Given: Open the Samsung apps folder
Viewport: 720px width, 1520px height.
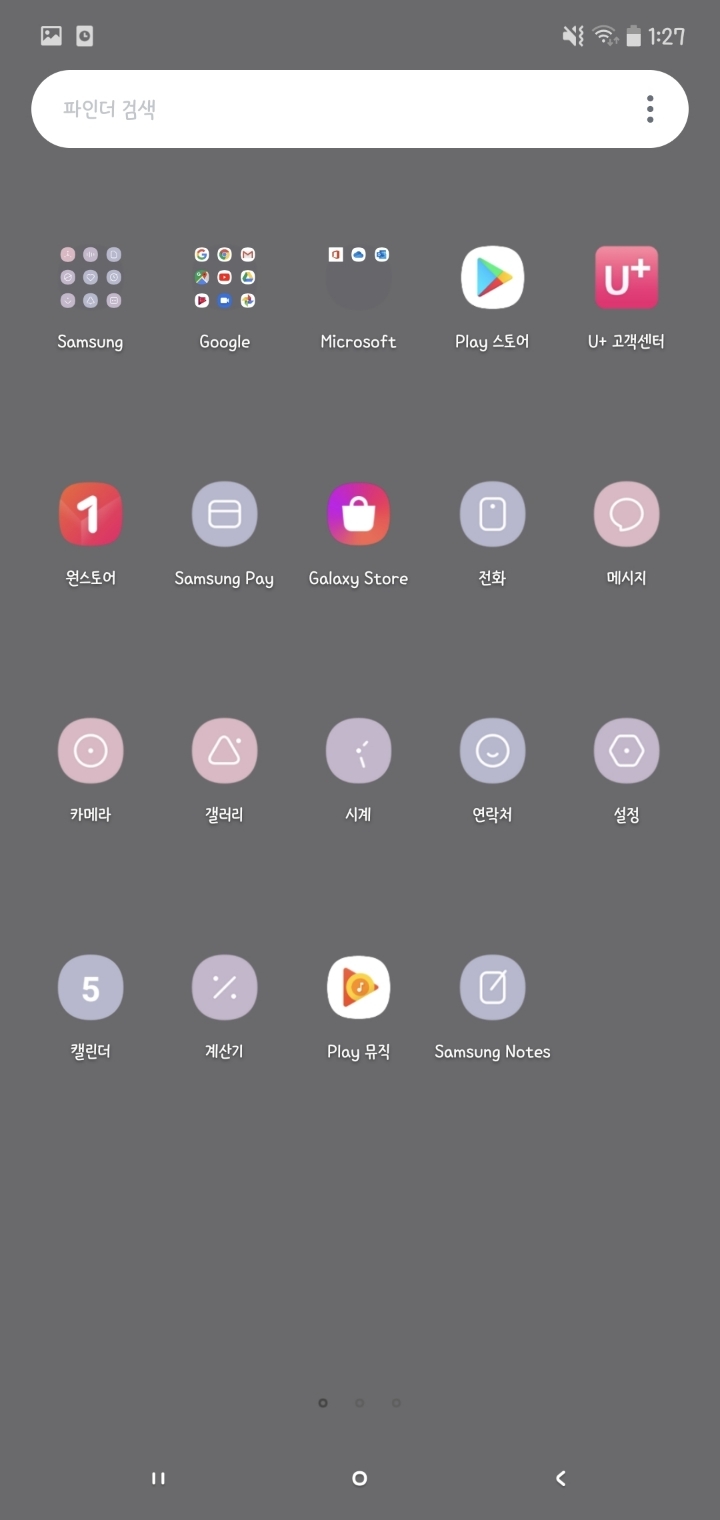Looking at the screenshot, I should click(90, 278).
